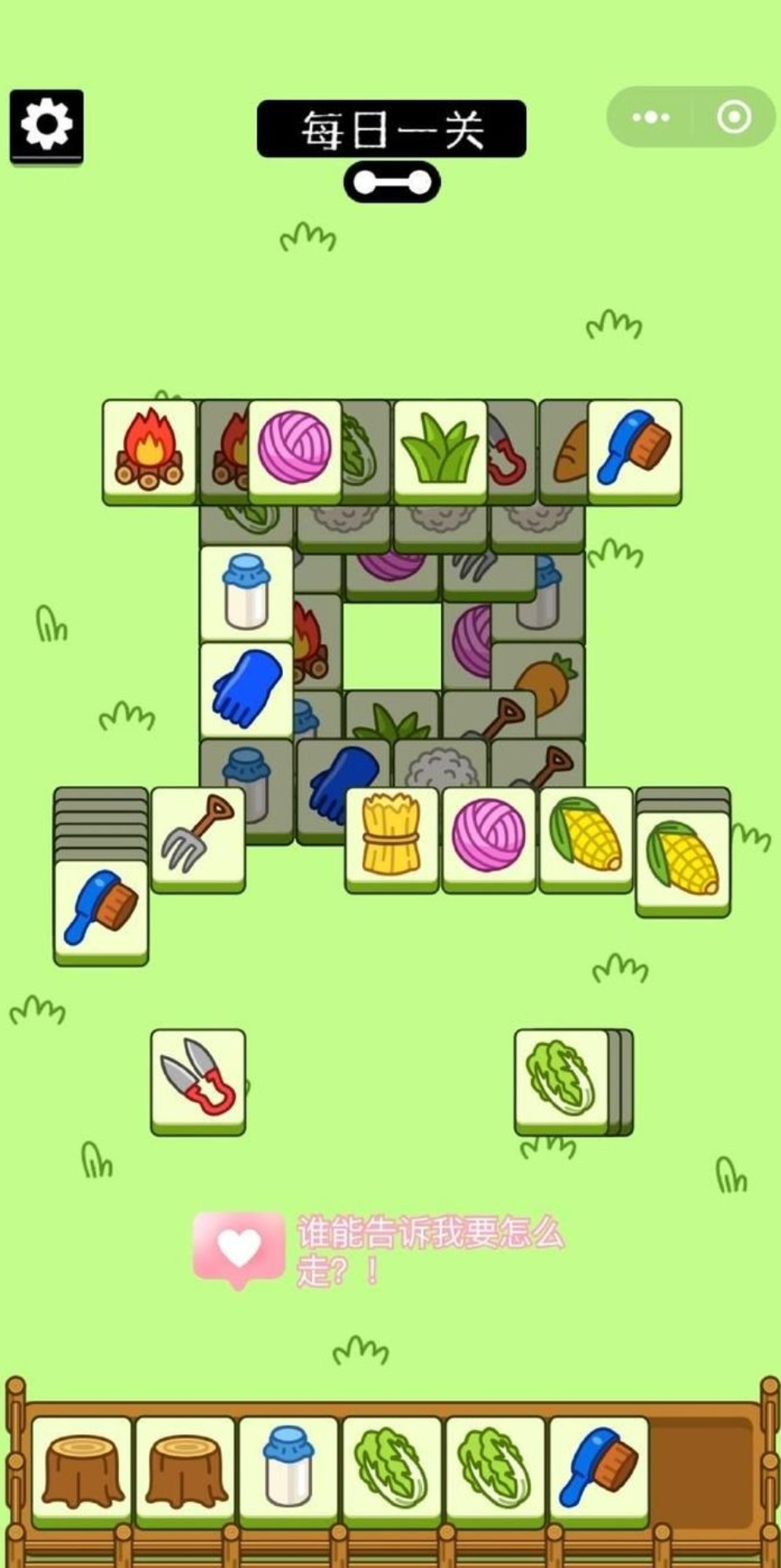The height and width of the screenshot is (1568, 781).
Task: Close the mini program with circle button
Action: (x=734, y=117)
